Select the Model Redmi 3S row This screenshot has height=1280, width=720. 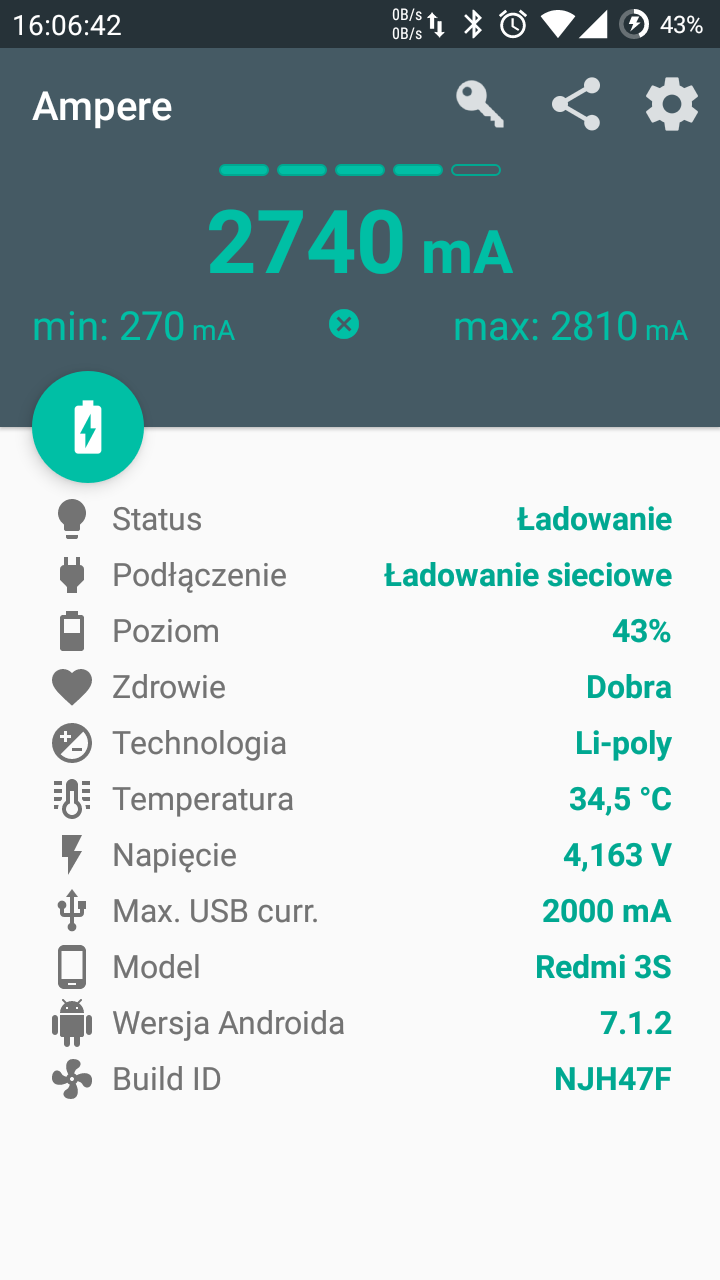[x=360, y=966]
